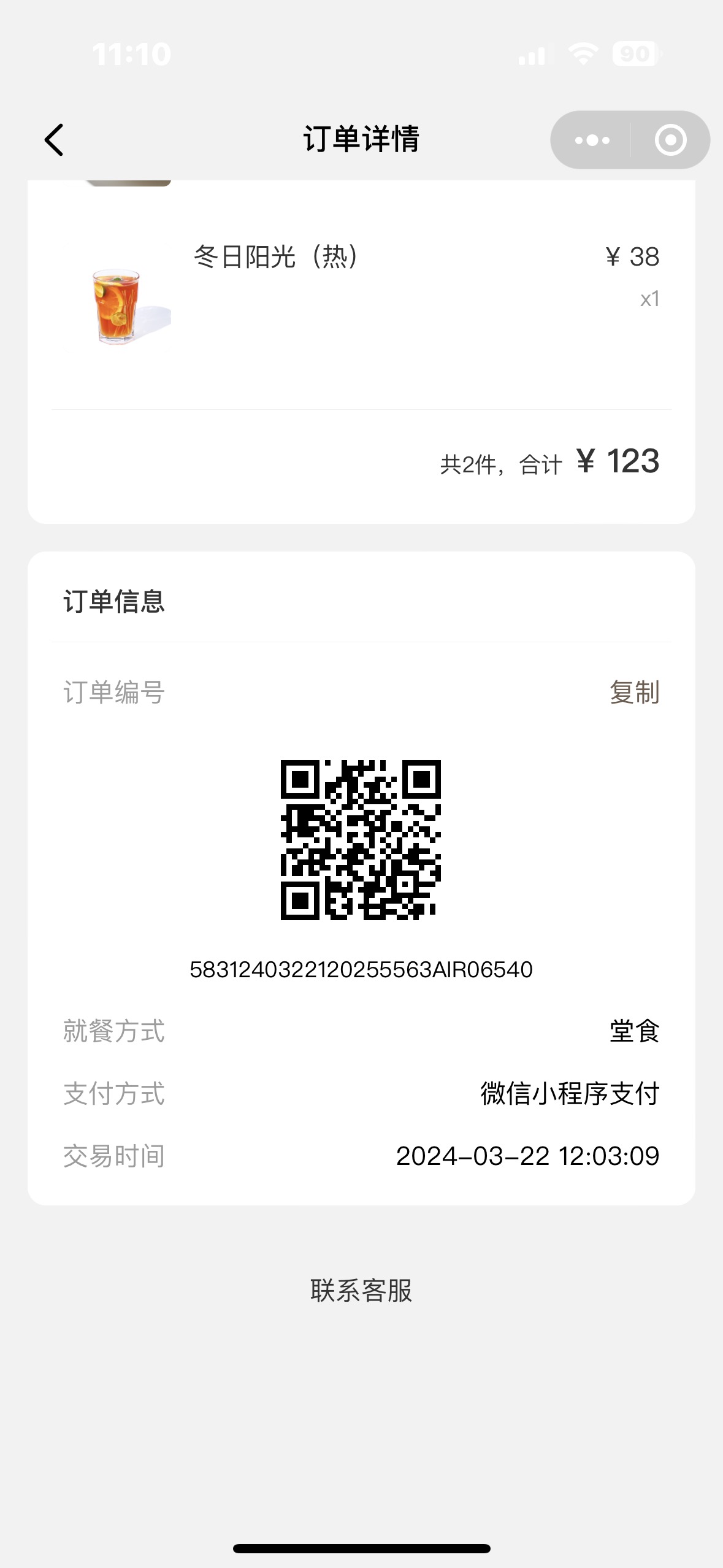Copy the order number via 复制

[x=635, y=693]
